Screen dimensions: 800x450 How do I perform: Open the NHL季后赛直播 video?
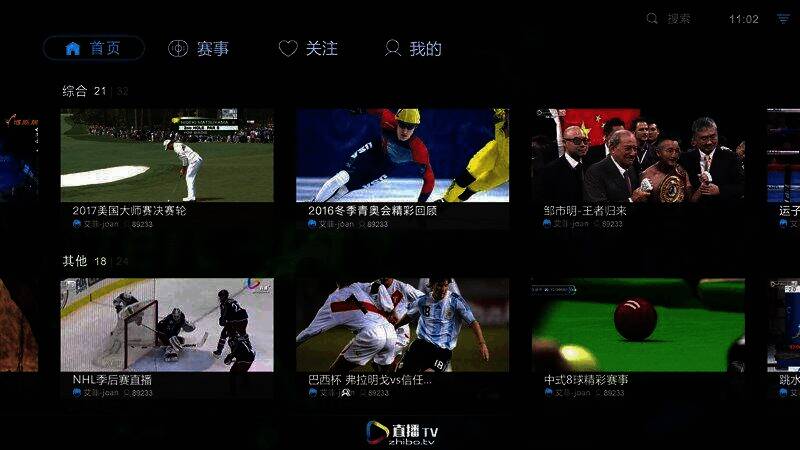(167, 325)
